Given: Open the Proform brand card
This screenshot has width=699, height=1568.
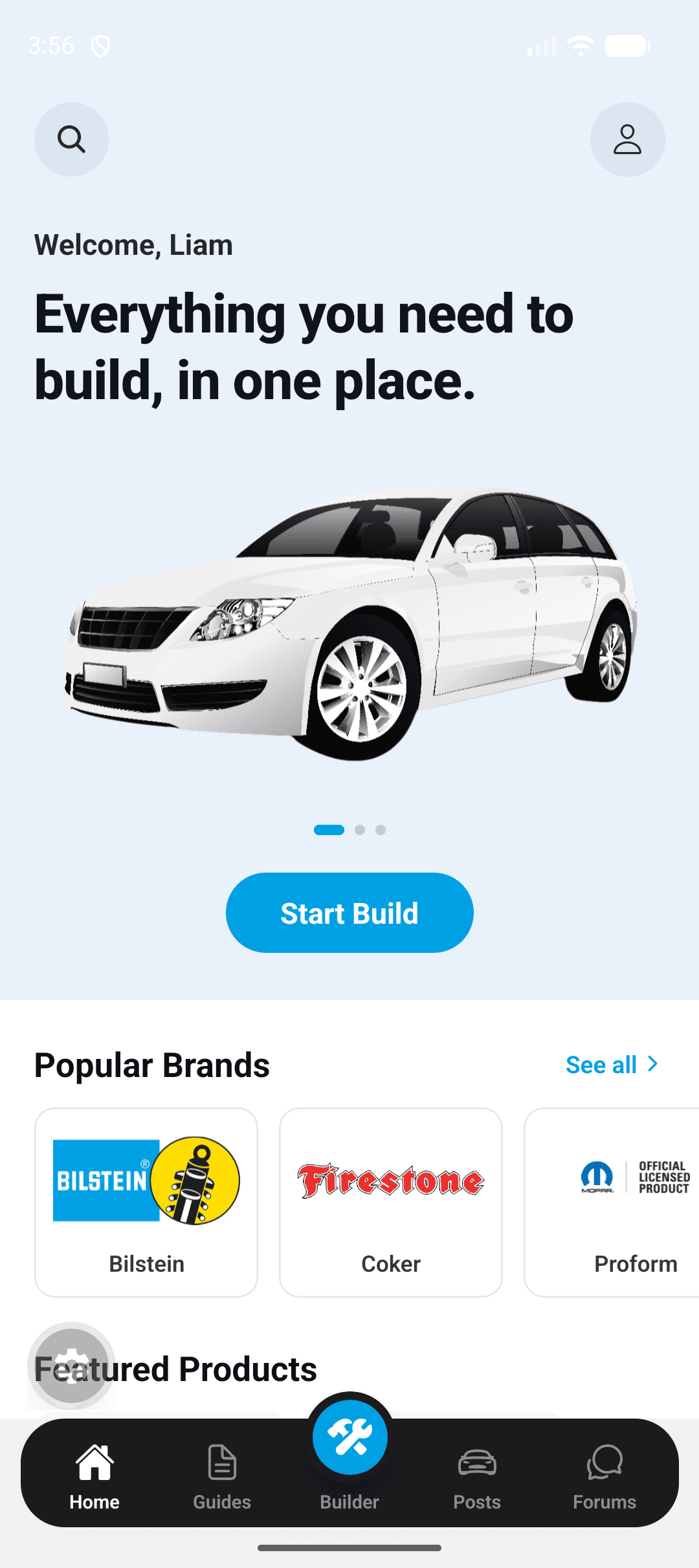Looking at the screenshot, I should 612,1203.
